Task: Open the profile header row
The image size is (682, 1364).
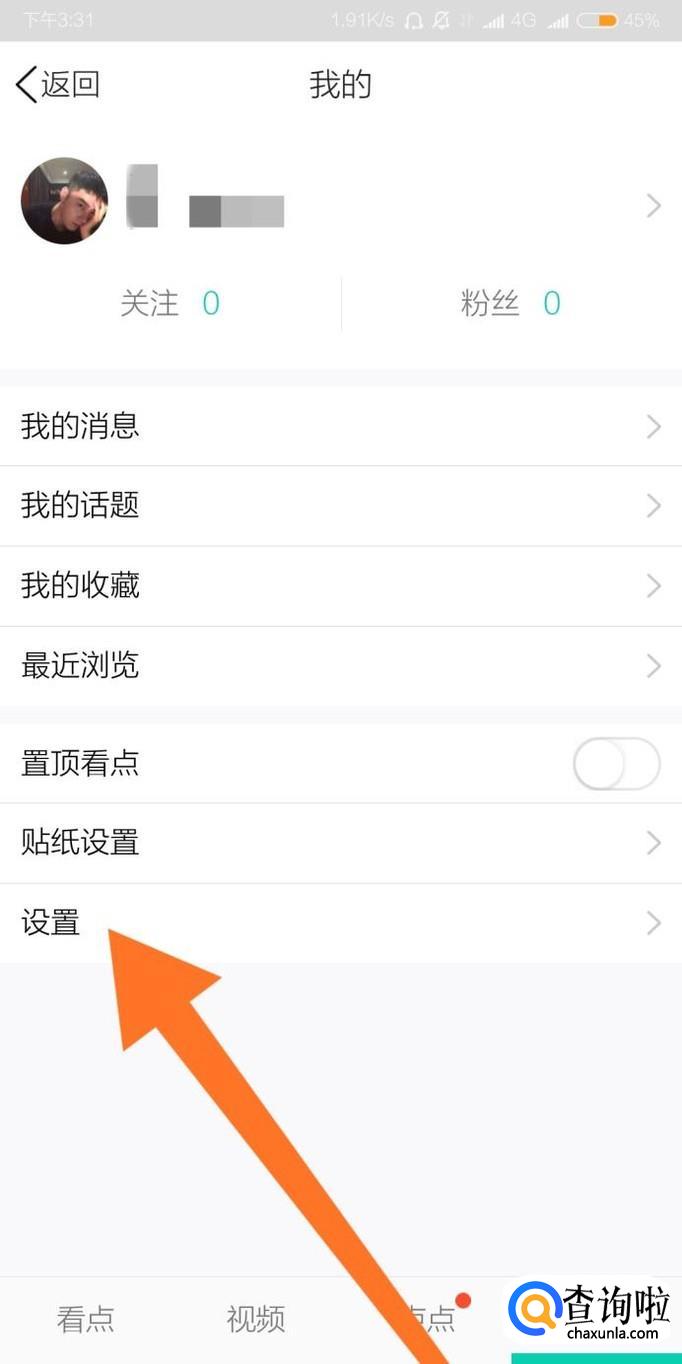Action: pos(340,205)
